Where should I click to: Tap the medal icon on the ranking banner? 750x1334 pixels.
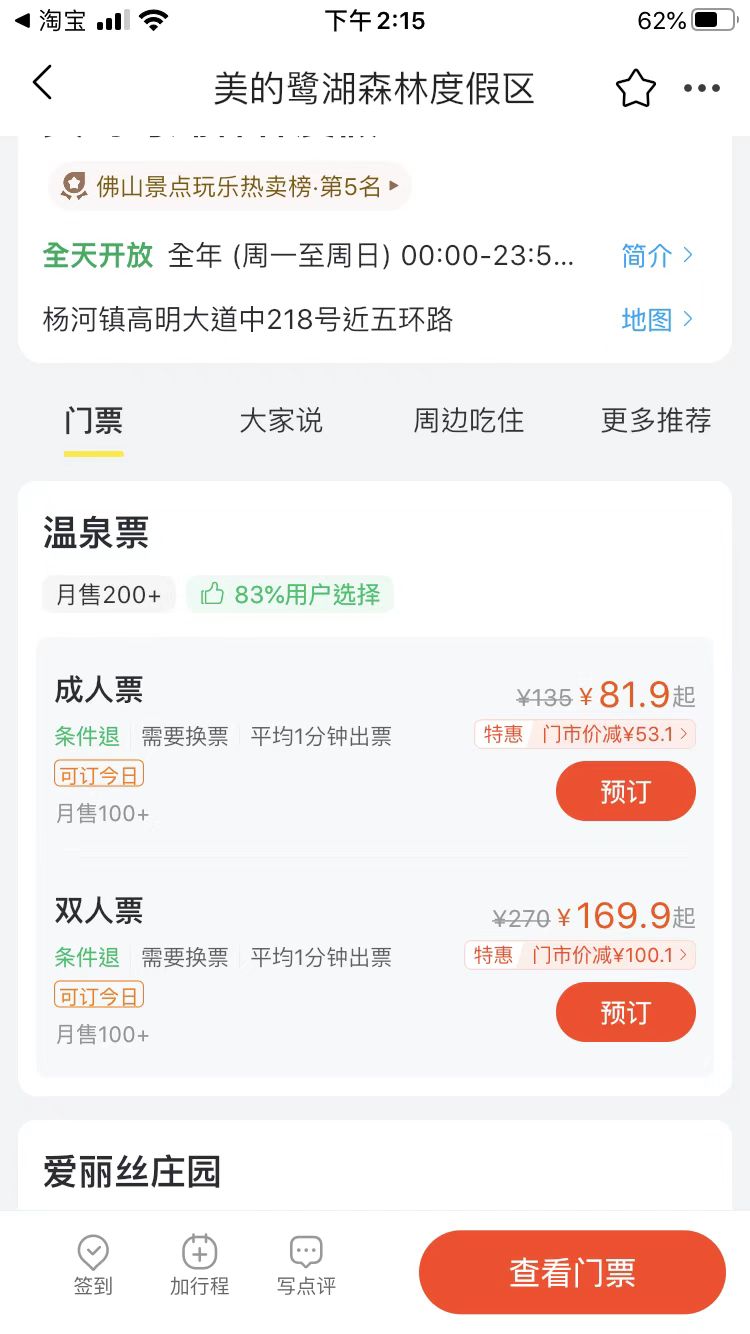tap(73, 186)
